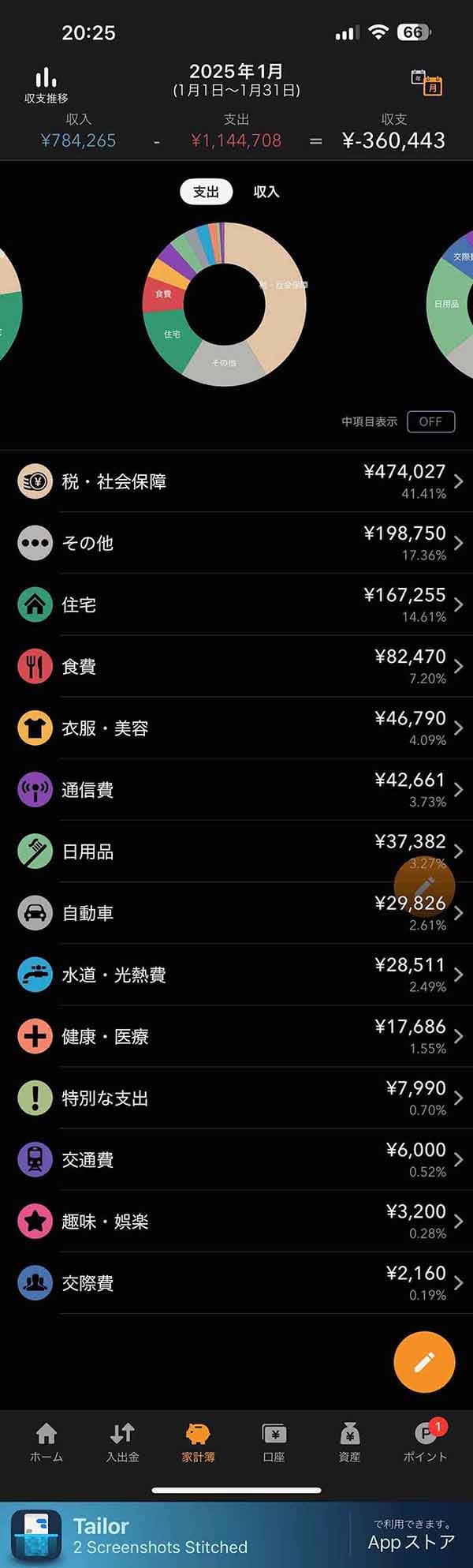This screenshot has width=473, height=1568.
Task: Open the 住宅 expense row
Action: pyautogui.click(x=236, y=604)
